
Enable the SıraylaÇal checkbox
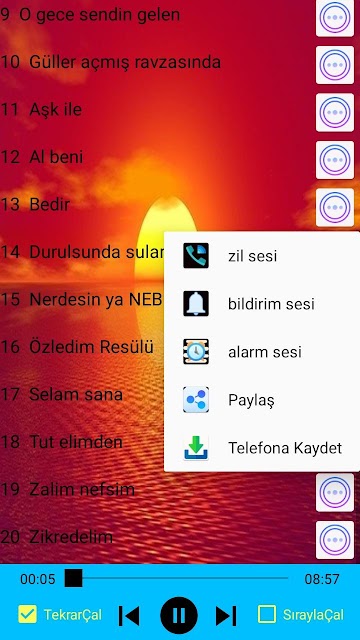coord(267,615)
